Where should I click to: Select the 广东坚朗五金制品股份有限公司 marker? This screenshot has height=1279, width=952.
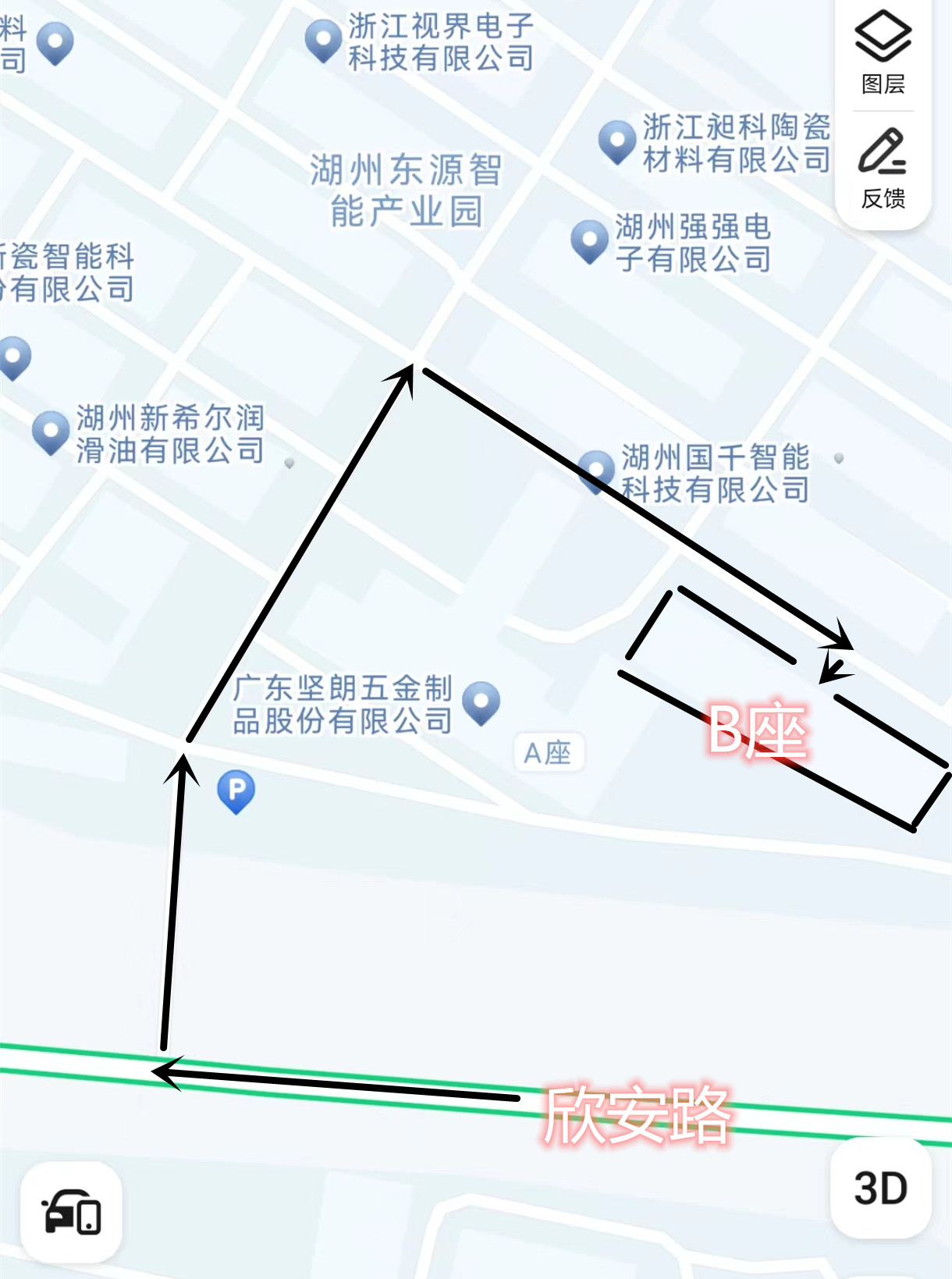click(x=481, y=700)
